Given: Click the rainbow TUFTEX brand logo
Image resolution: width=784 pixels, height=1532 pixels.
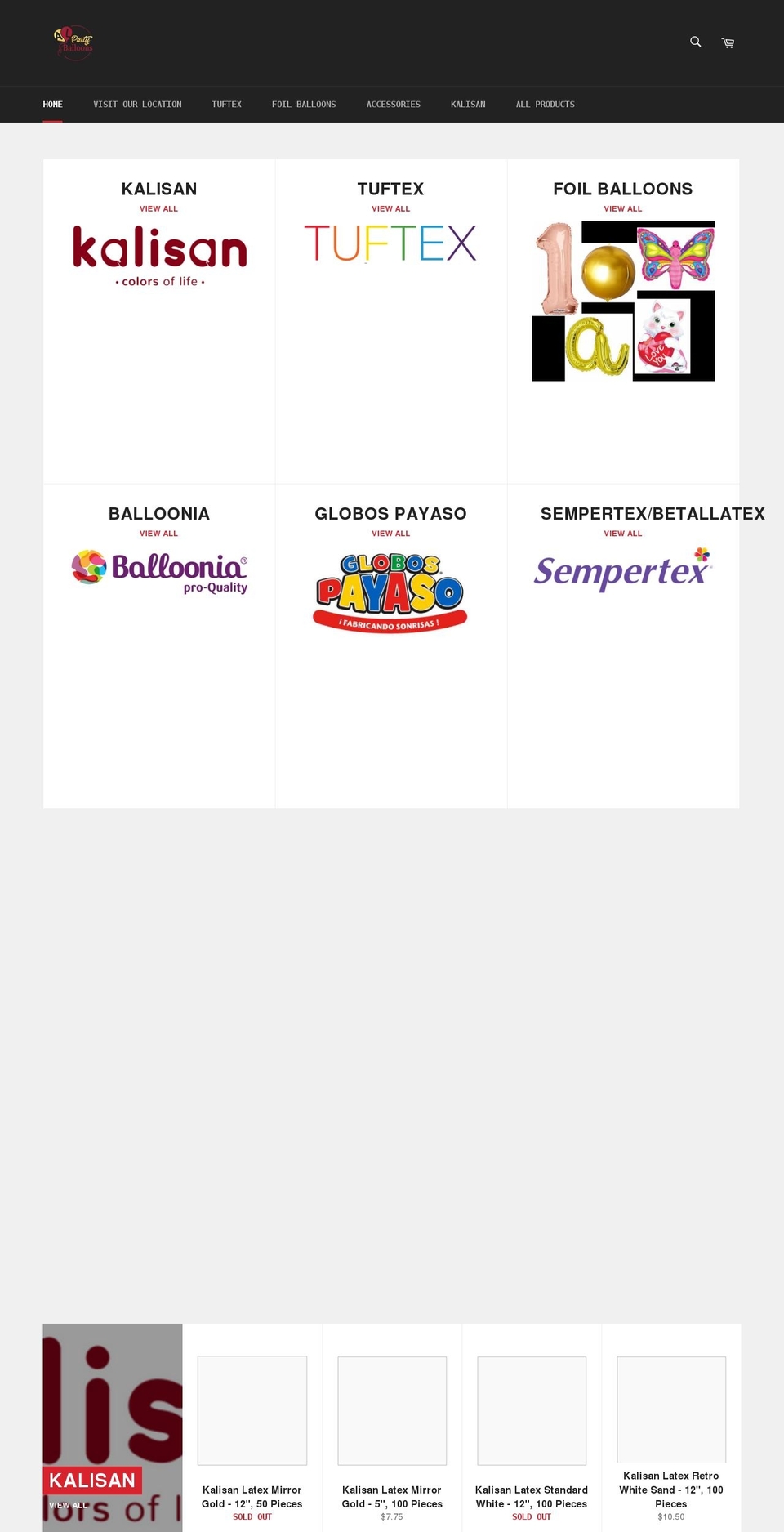Looking at the screenshot, I should click(390, 243).
